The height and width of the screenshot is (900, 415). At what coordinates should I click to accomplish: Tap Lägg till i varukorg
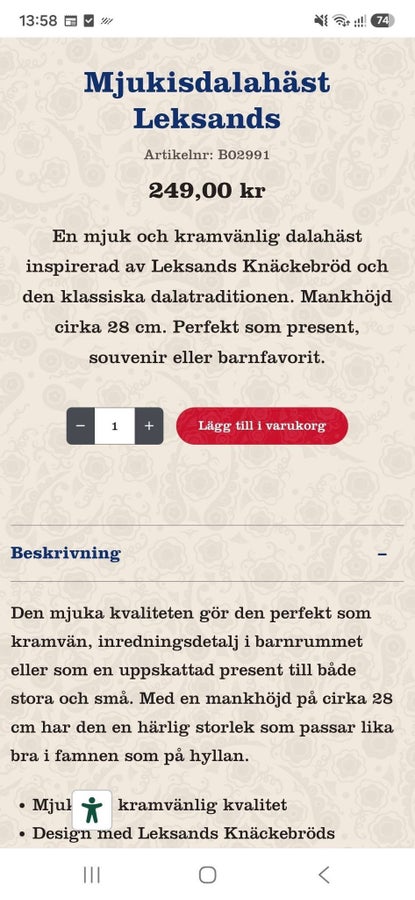click(262, 426)
